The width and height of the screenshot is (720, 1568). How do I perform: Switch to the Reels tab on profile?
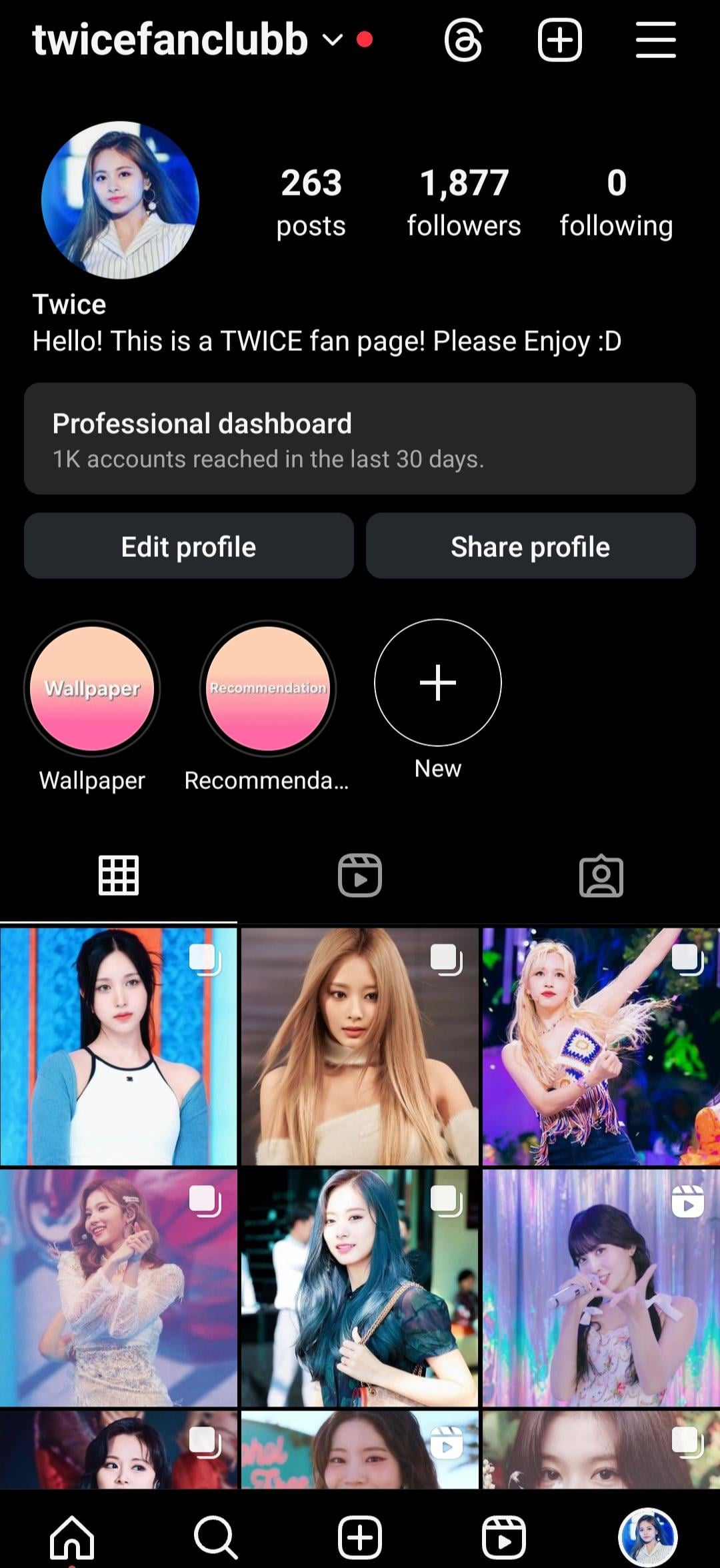pyautogui.click(x=360, y=875)
